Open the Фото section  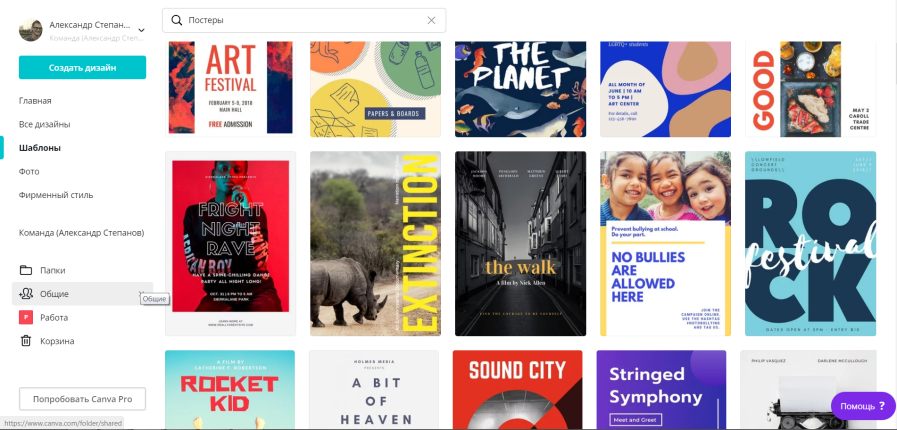click(29, 171)
